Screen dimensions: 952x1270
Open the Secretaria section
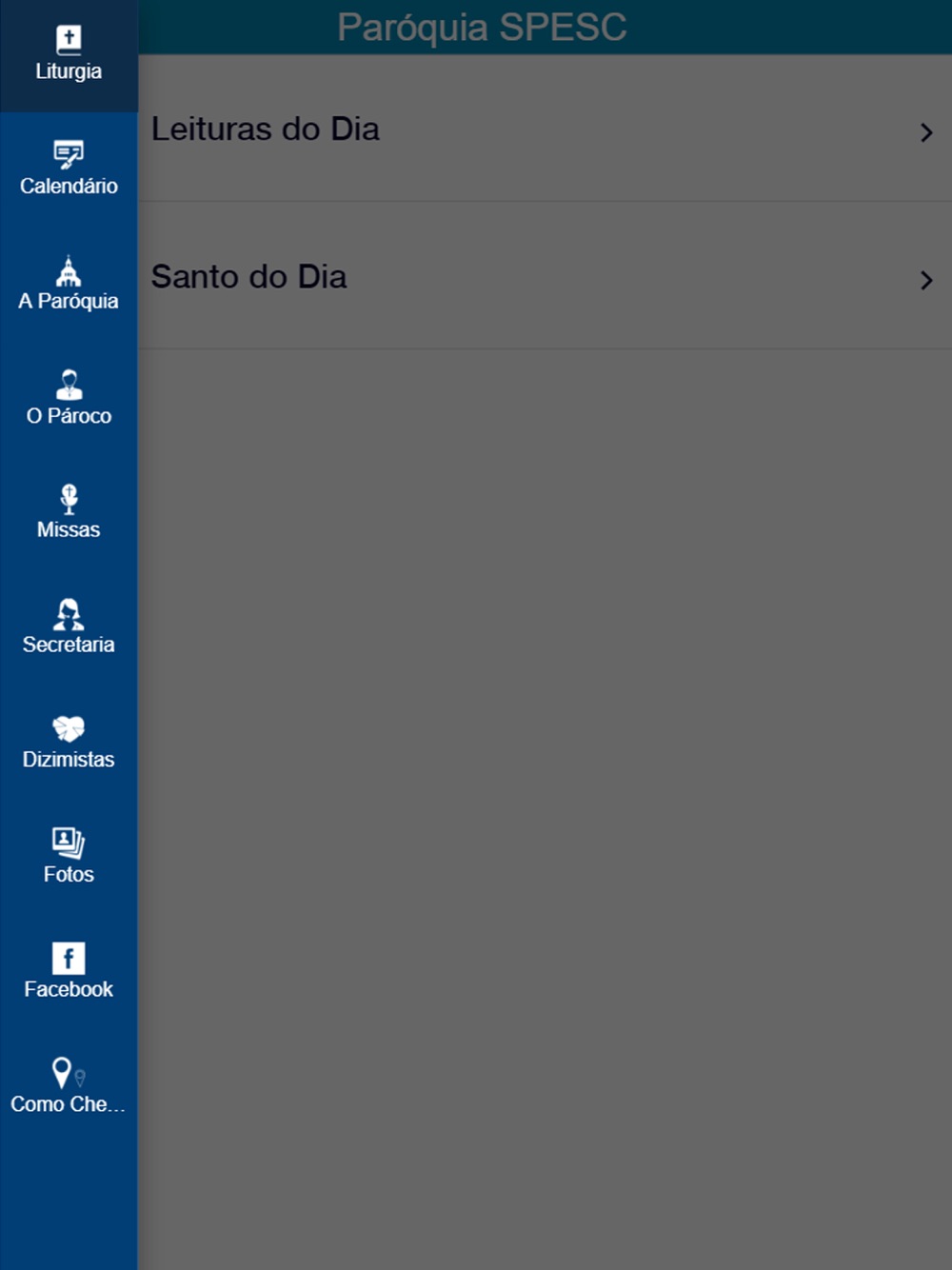(69, 628)
